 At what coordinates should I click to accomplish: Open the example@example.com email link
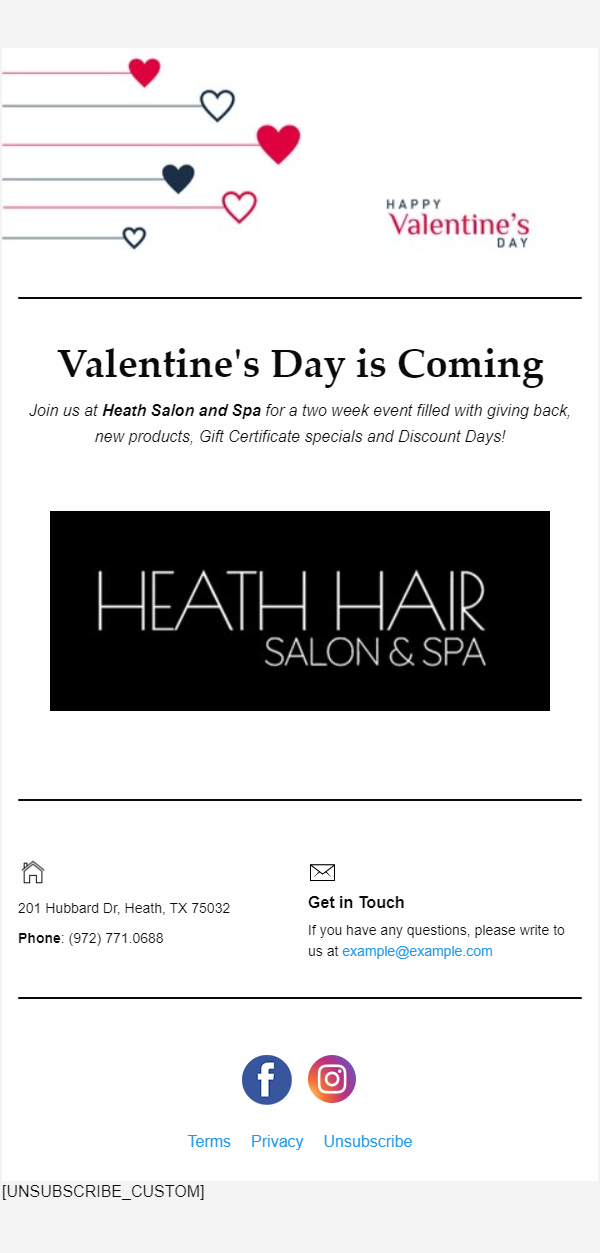point(417,951)
